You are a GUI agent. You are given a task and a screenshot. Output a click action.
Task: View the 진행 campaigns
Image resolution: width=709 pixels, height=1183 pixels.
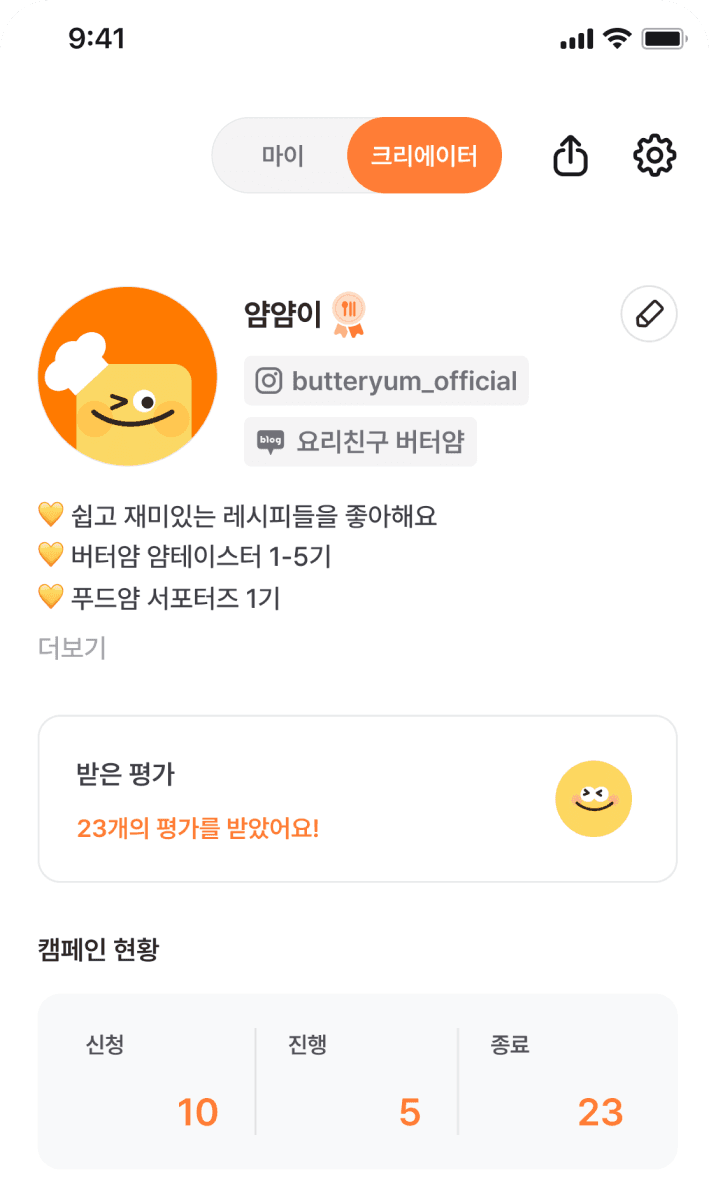(356, 1082)
